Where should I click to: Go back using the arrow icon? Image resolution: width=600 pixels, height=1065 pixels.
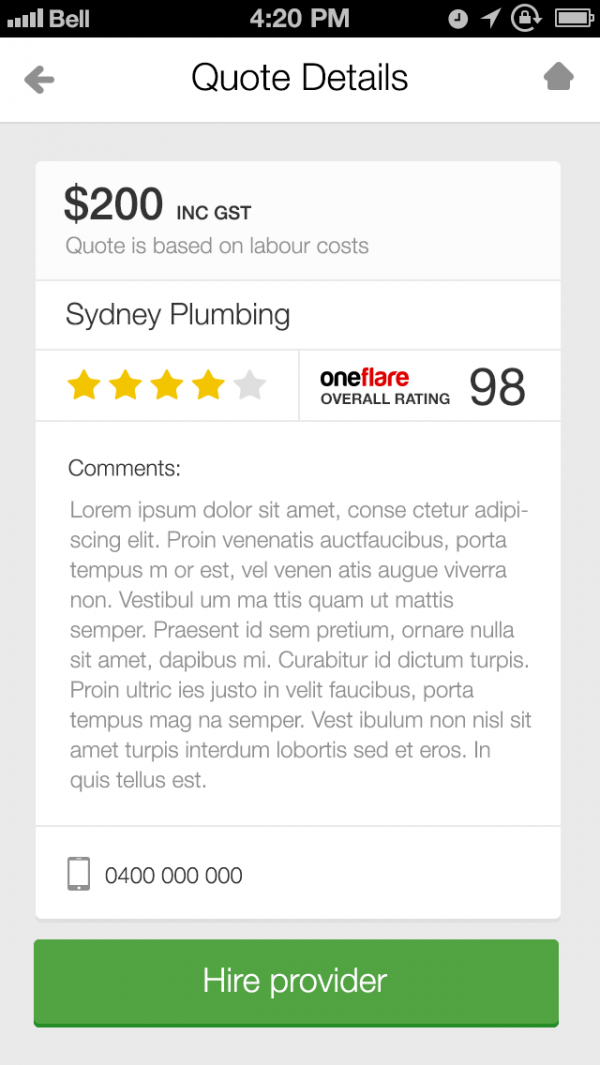[x=39, y=80]
